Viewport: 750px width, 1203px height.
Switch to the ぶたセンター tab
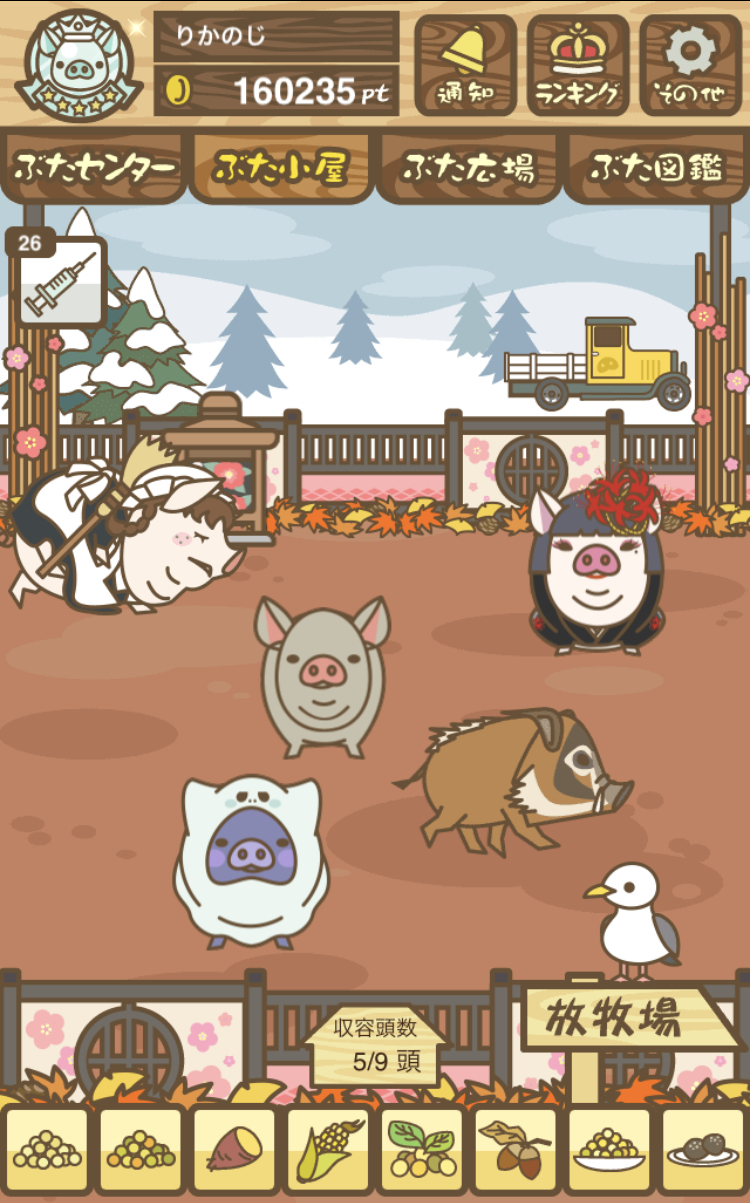pyautogui.click(x=95, y=168)
